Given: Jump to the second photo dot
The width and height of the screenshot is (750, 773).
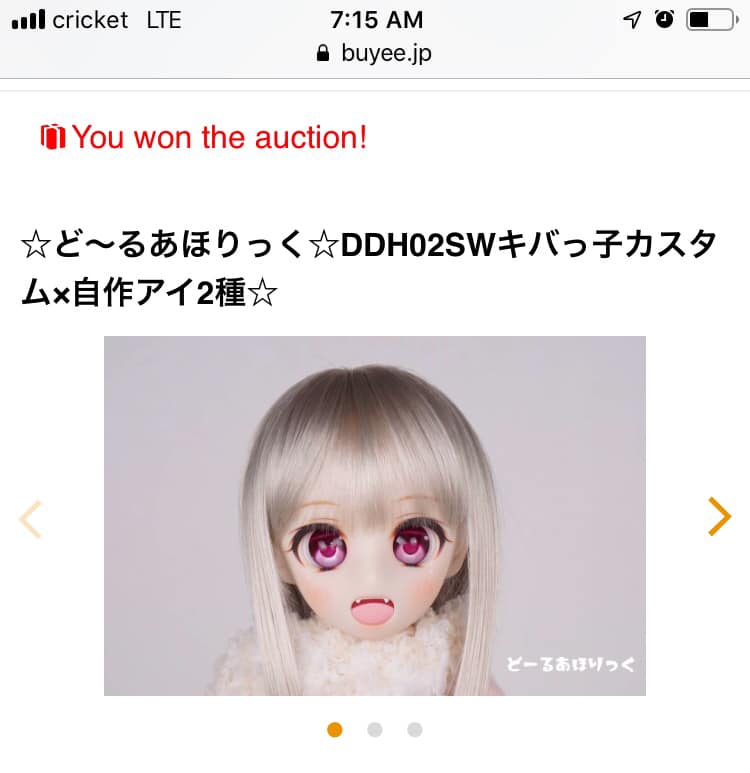Looking at the screenshot, I should [375, 730].
